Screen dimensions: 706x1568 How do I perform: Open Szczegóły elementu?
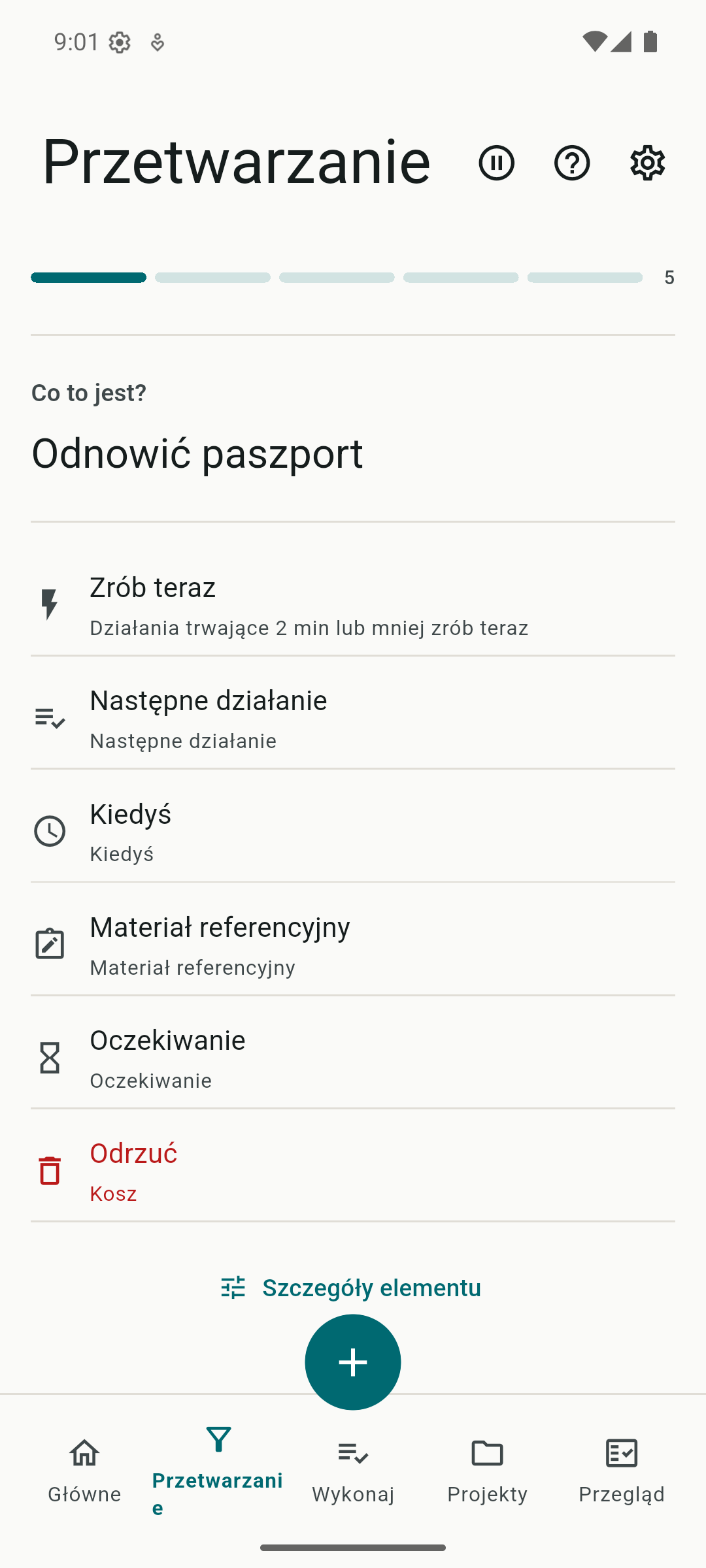[352, 1287]
